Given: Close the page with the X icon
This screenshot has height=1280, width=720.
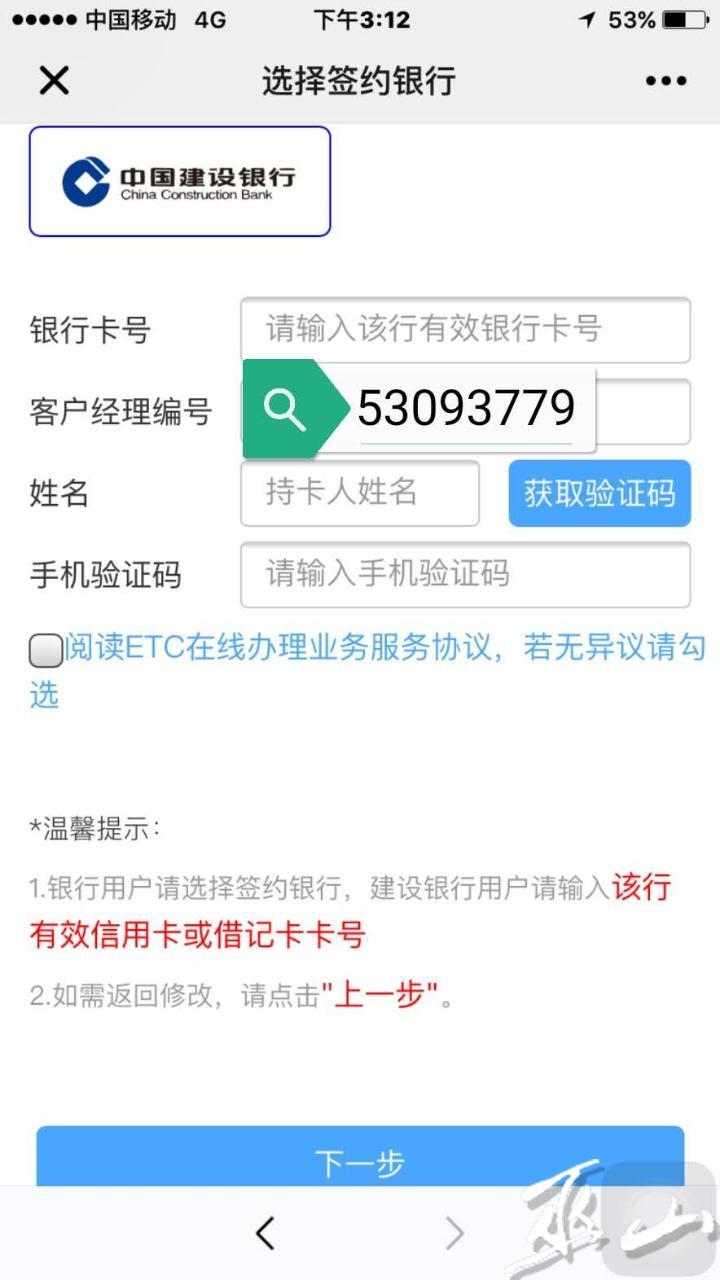Looking at the screenshot, I should (x=54, y=80).
